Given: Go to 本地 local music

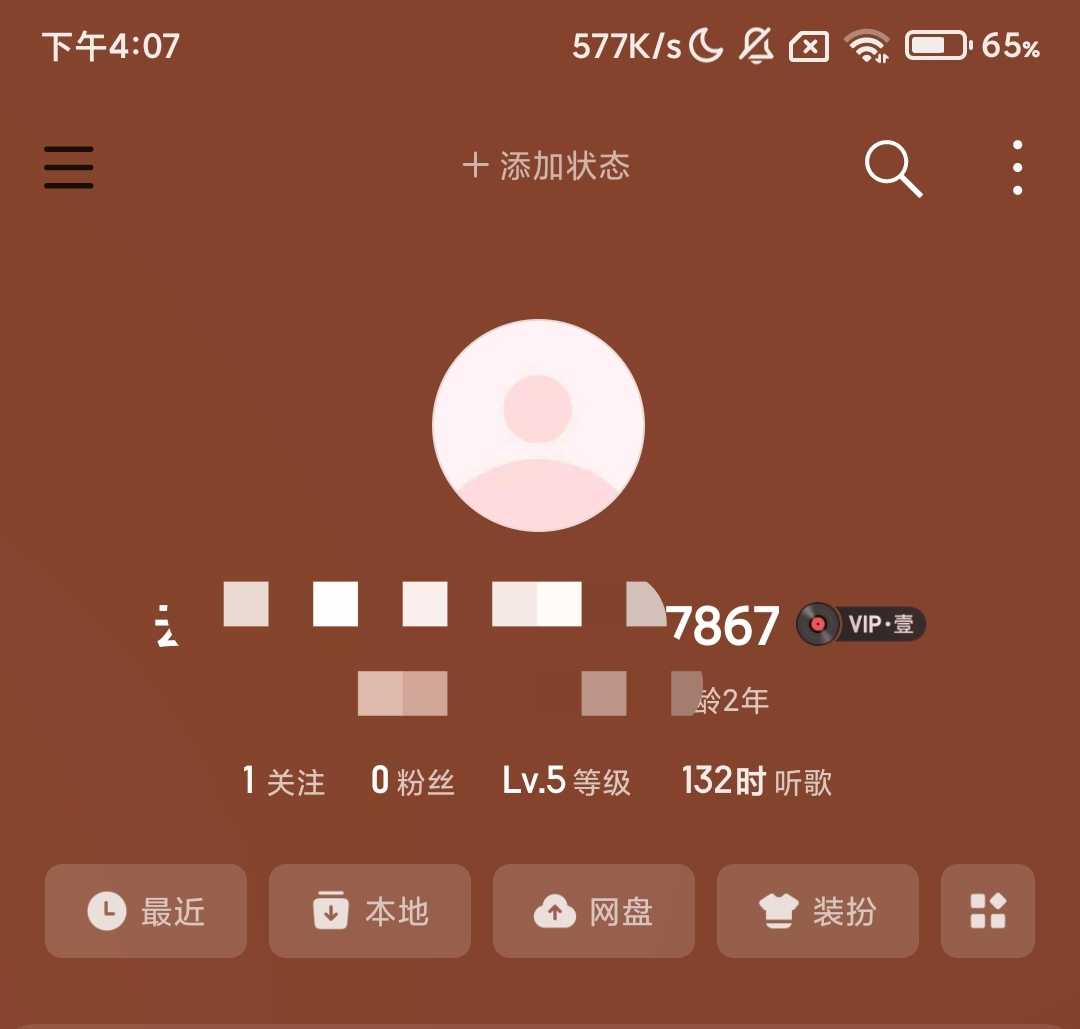Looking at the screenshot, I should (370, 911).
